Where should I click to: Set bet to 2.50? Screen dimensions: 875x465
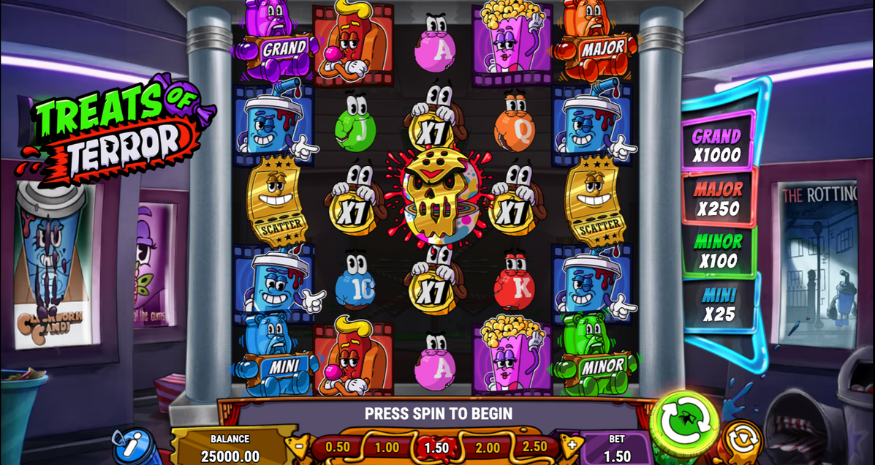pyautogui.click(x=535, y=447)
